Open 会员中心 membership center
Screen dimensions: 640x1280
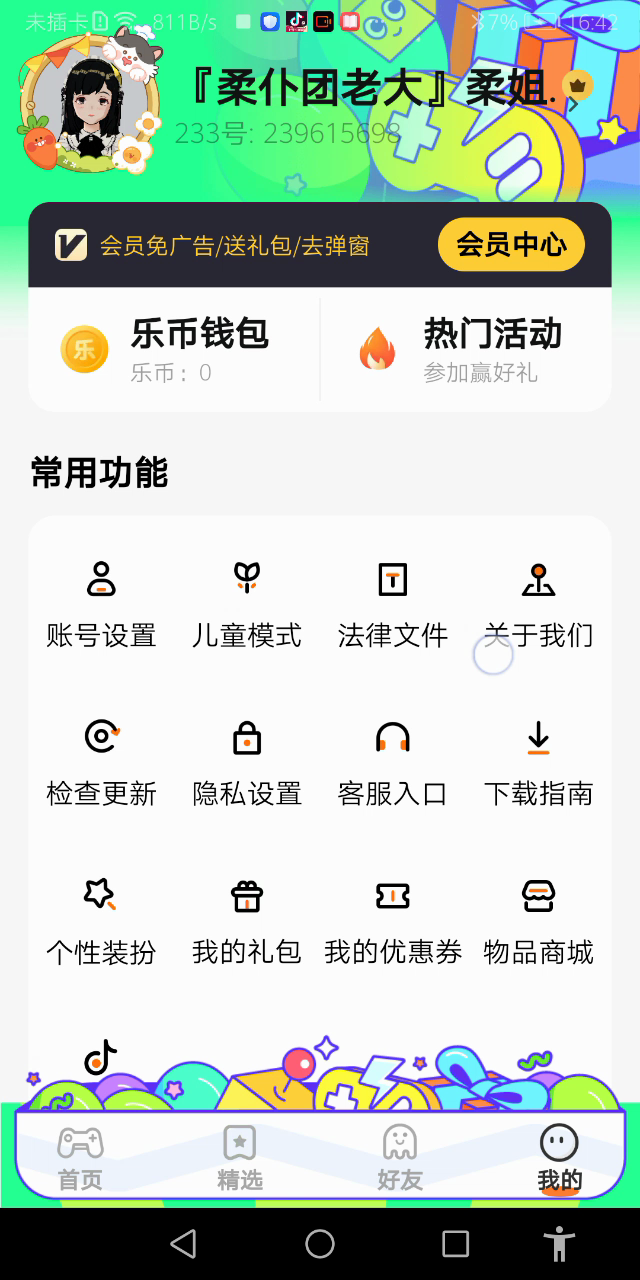(511, 245)
